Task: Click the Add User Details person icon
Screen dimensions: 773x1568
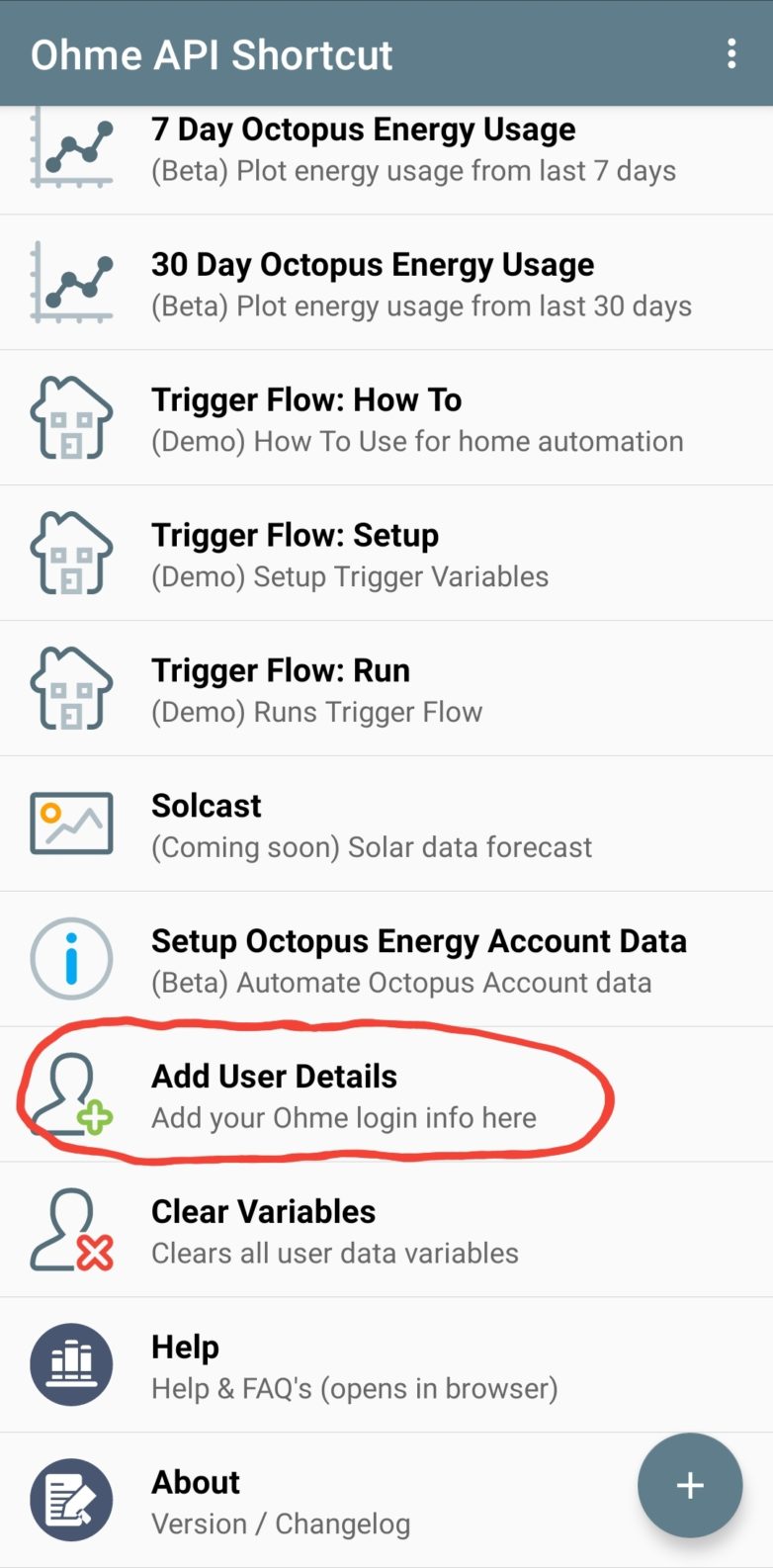Action: (x=71, y=1093)
